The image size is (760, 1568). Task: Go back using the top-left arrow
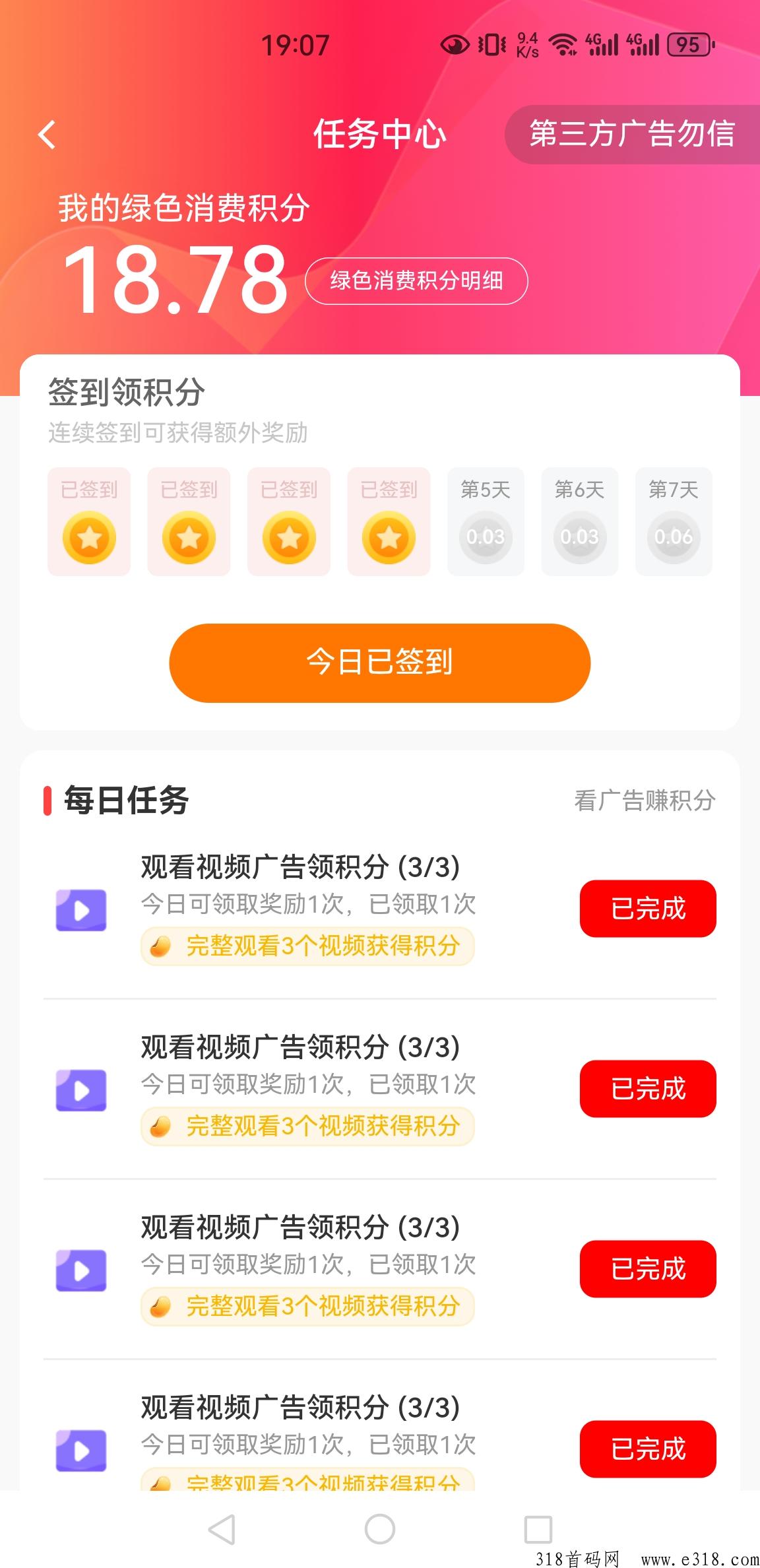point(46,135)
